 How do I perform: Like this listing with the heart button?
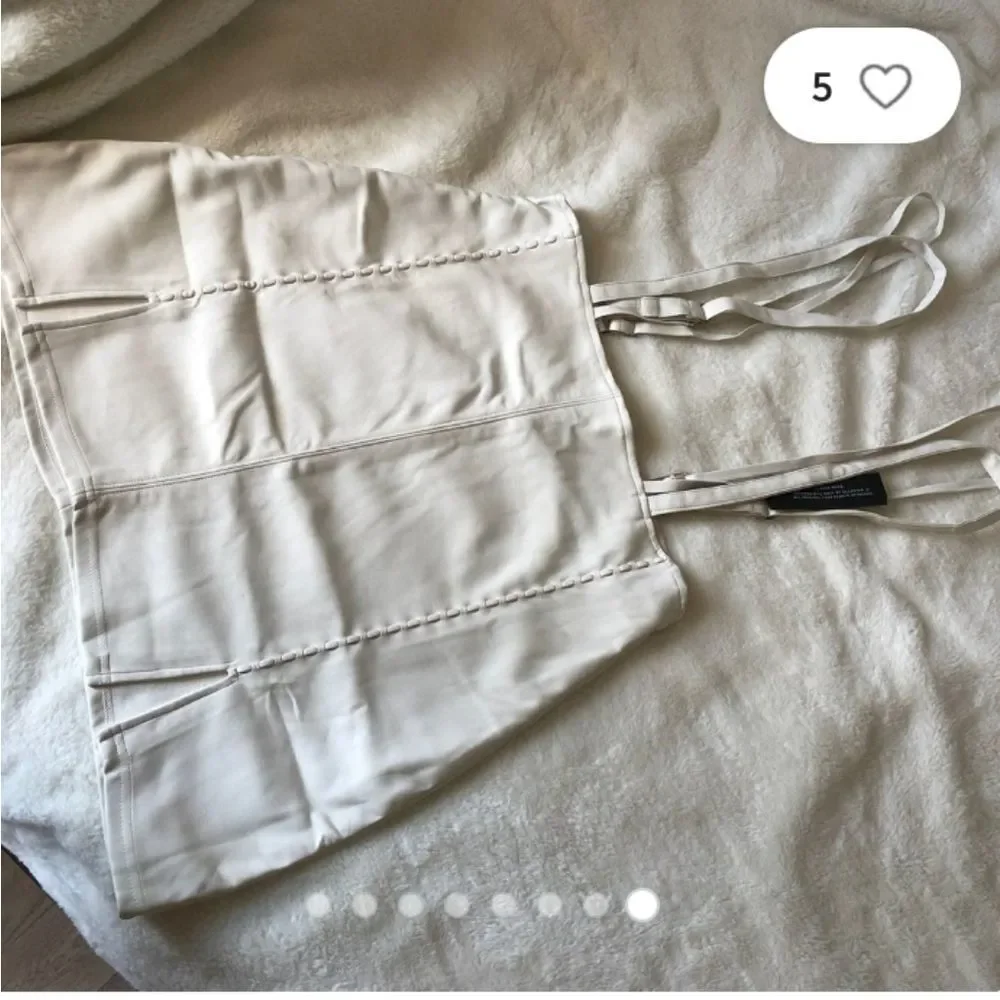(885, 87)
